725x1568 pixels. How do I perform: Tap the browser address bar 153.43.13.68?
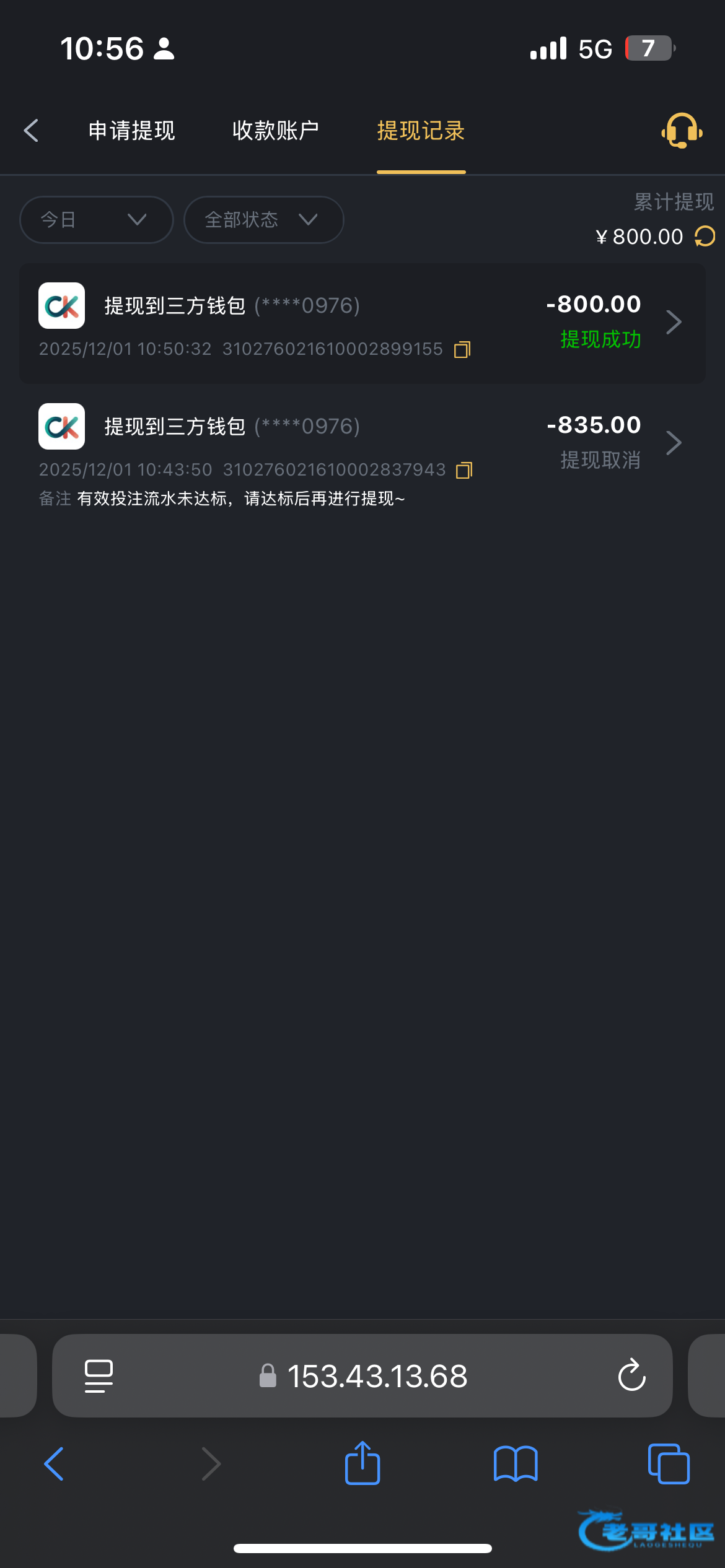pos(377,1377)
